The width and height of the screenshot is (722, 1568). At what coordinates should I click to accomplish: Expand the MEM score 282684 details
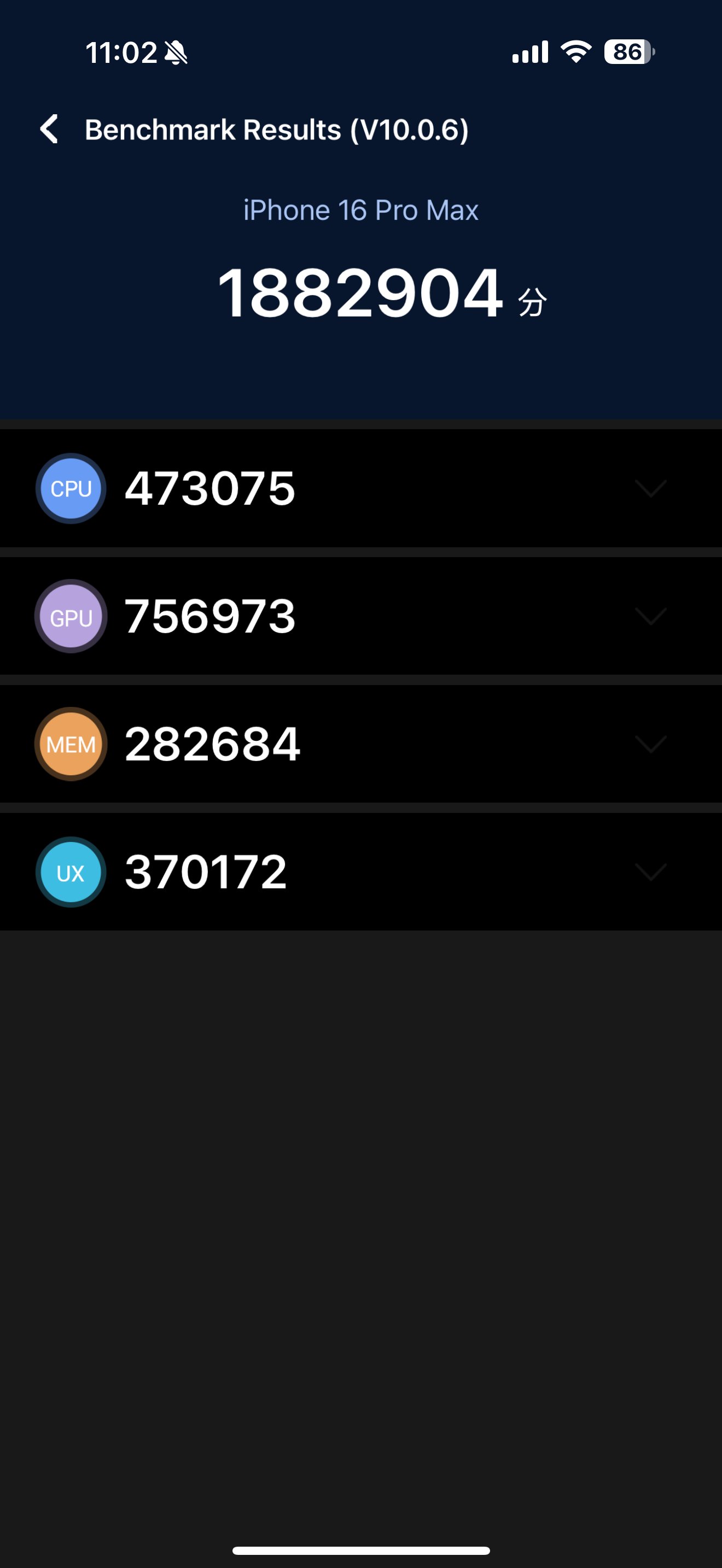[x=361, y=744]
